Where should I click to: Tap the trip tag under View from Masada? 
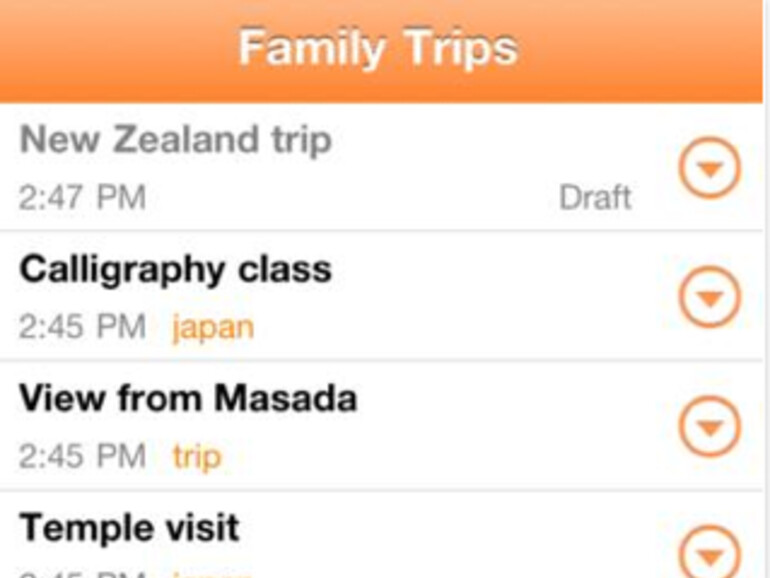click(x=197, y=457)
